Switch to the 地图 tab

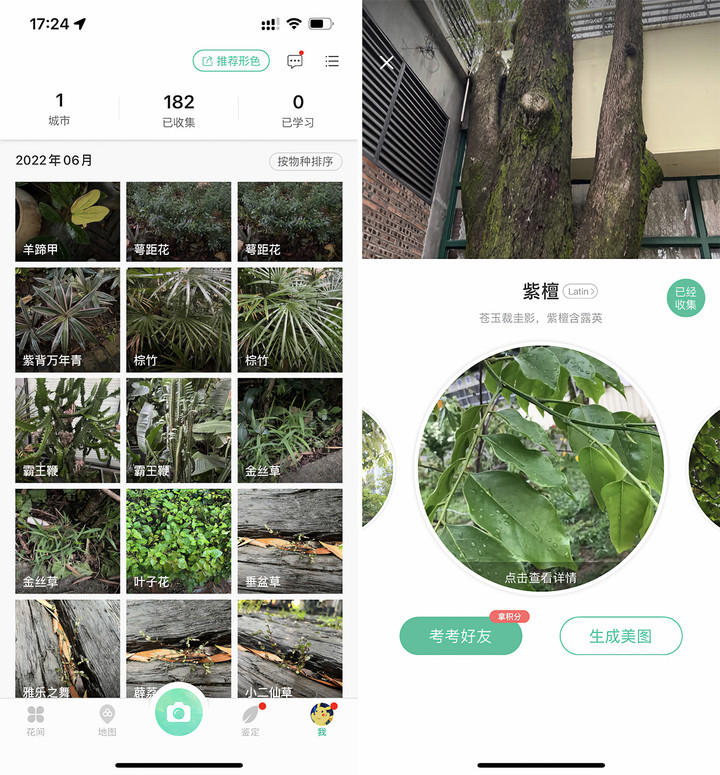[107, 720]
